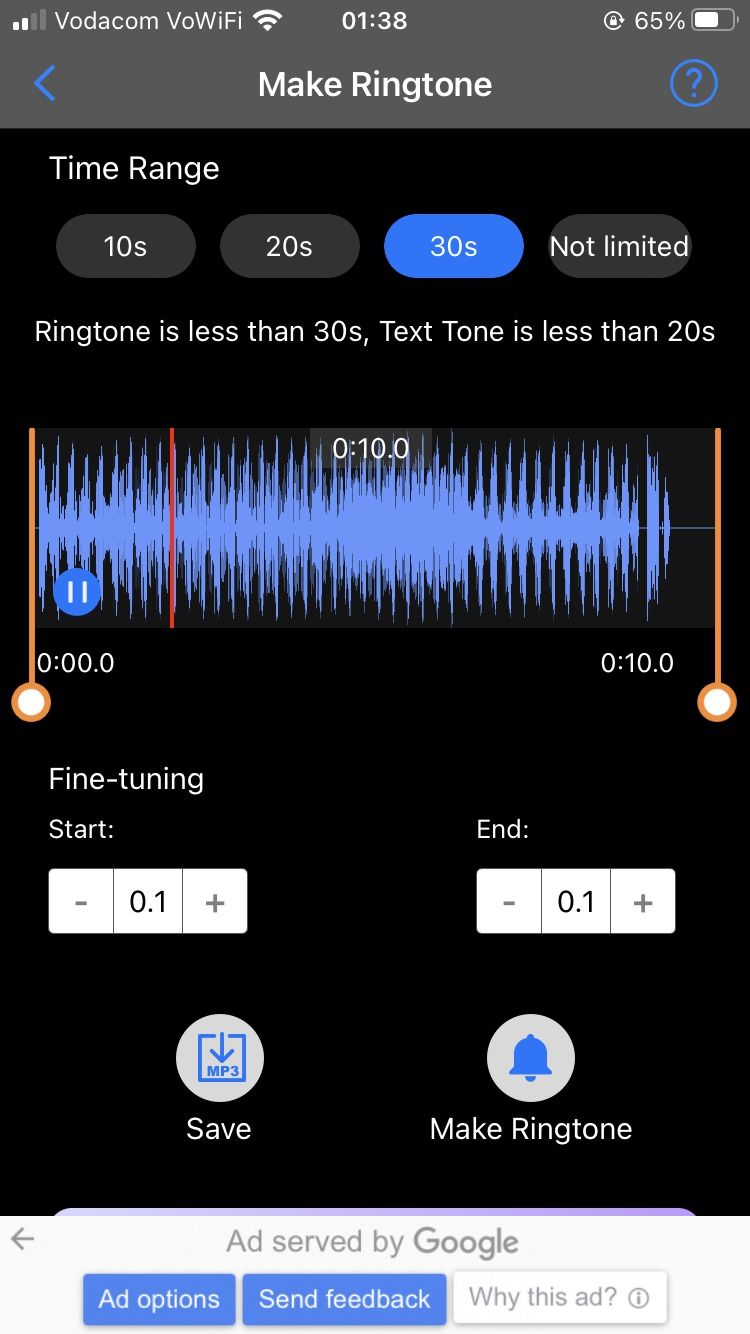The image size is (750, 1334).
Task: Tap the Send feedback button
Action: tap(344, 1299)
